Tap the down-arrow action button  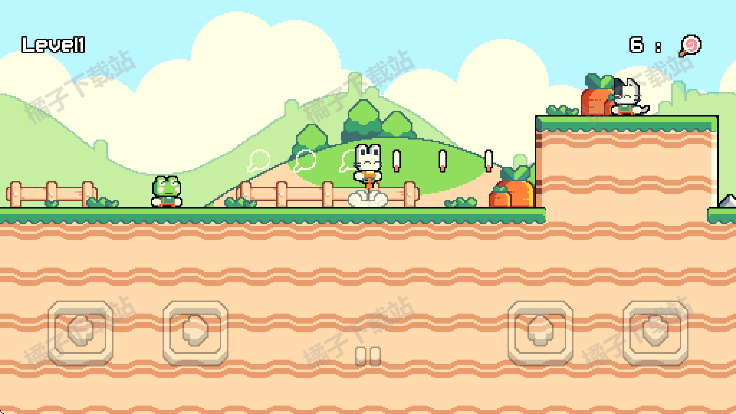[x=656, y=331]
